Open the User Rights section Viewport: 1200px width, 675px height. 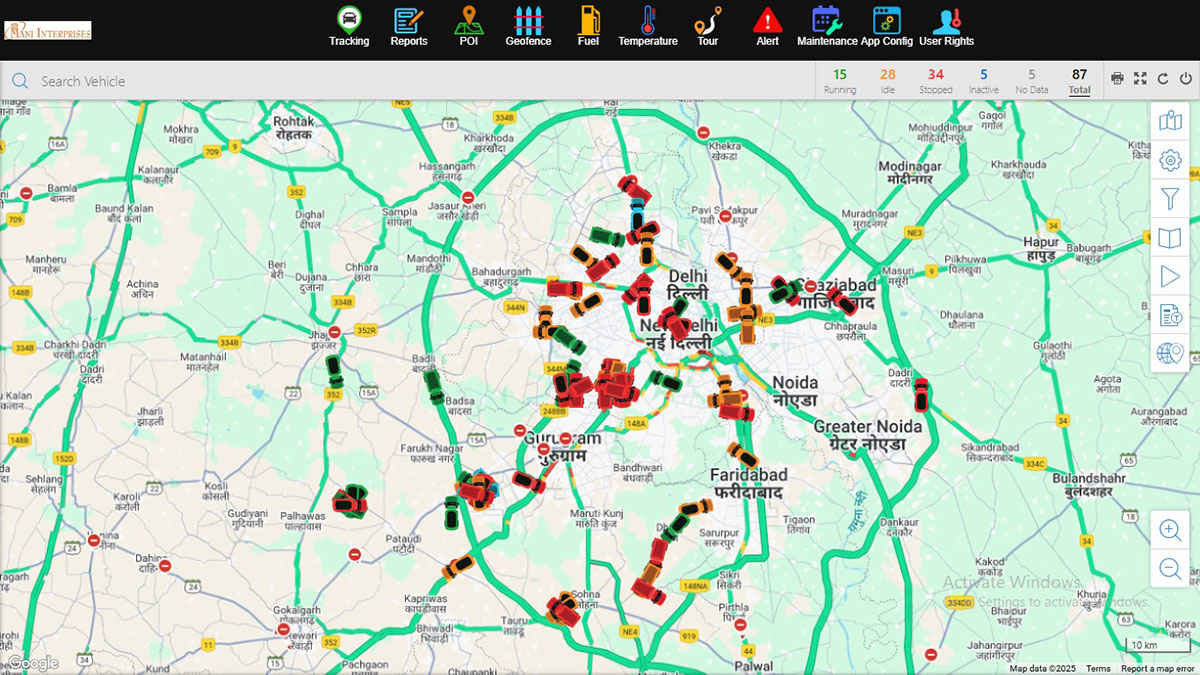(x=946, y=26)
